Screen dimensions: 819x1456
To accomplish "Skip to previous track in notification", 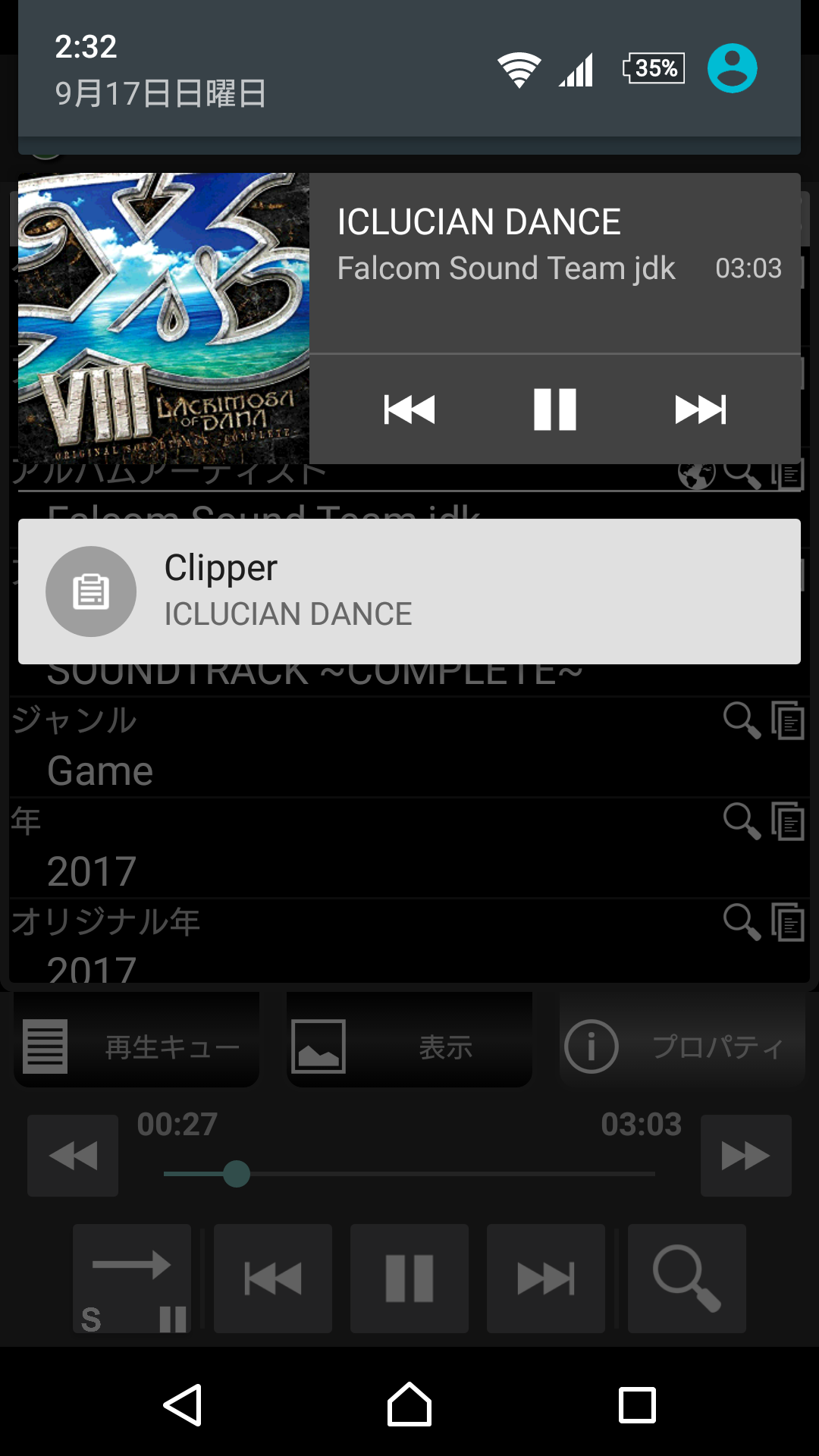I will coord(409,409).
